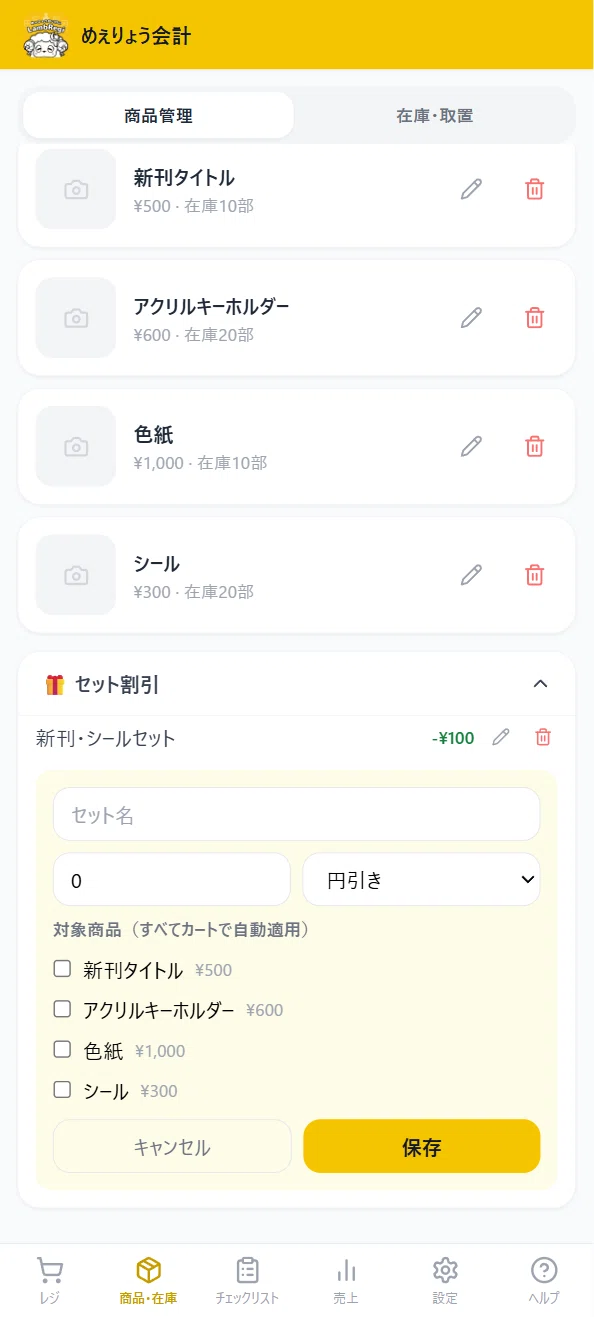594x1317 pixels.
Task: Switch to the 売上 tab
Action: pos(346,1280)
